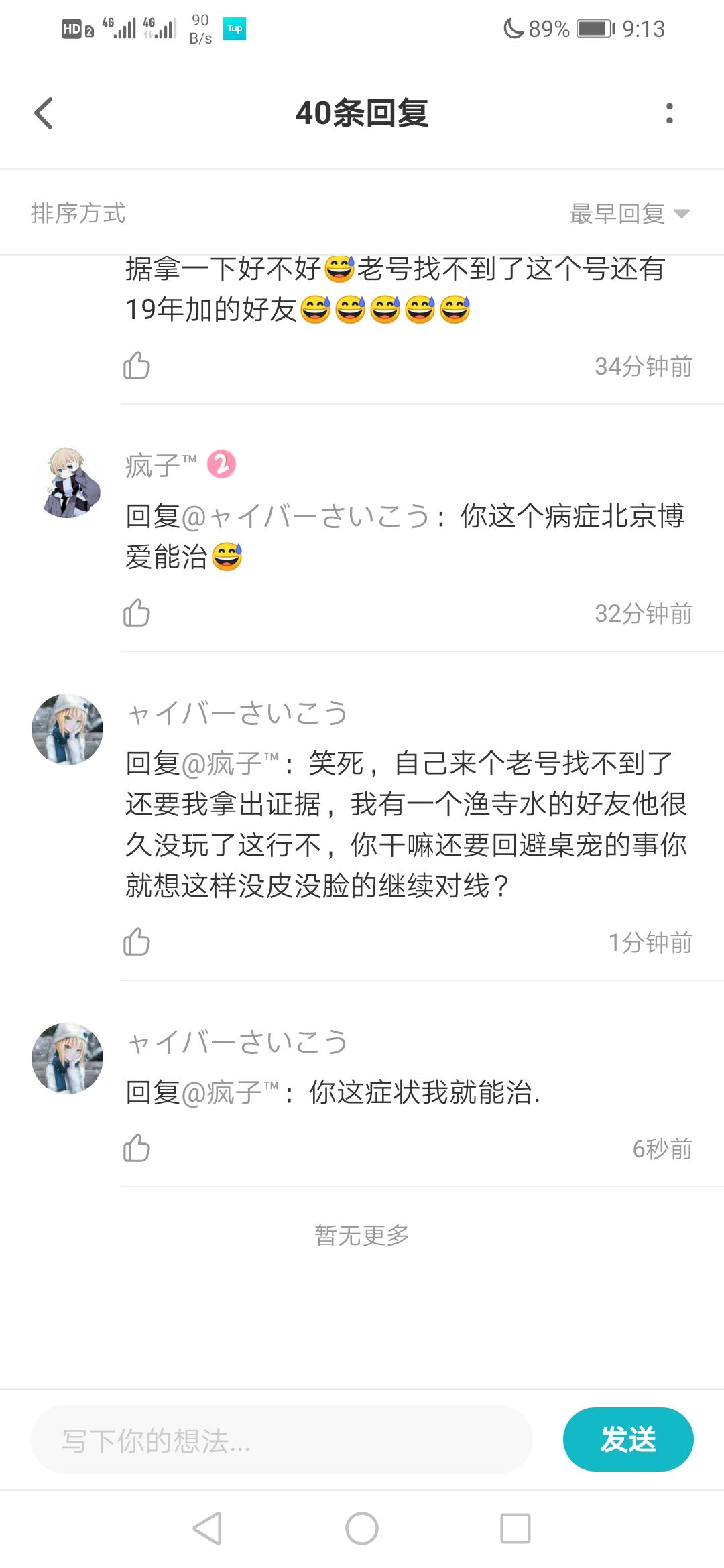Select the 40条回复 title bar
724x1568 pixels.
[x=362, y=114]
